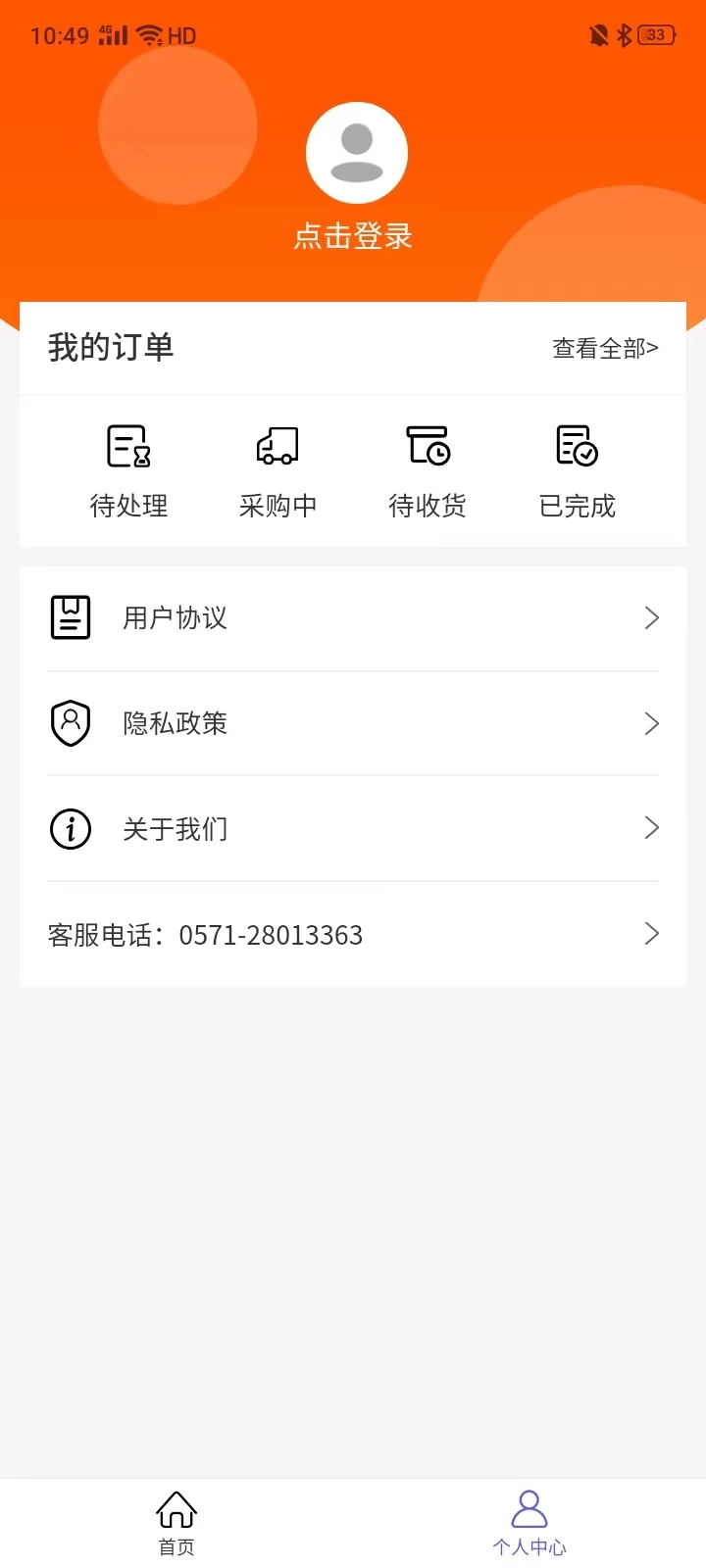Image resolution: width=706 pixels, height=1568 pixels.
Task: Open the 用户协议 agreement document icon
Action: pyautogui.click(x=70, y=617)
